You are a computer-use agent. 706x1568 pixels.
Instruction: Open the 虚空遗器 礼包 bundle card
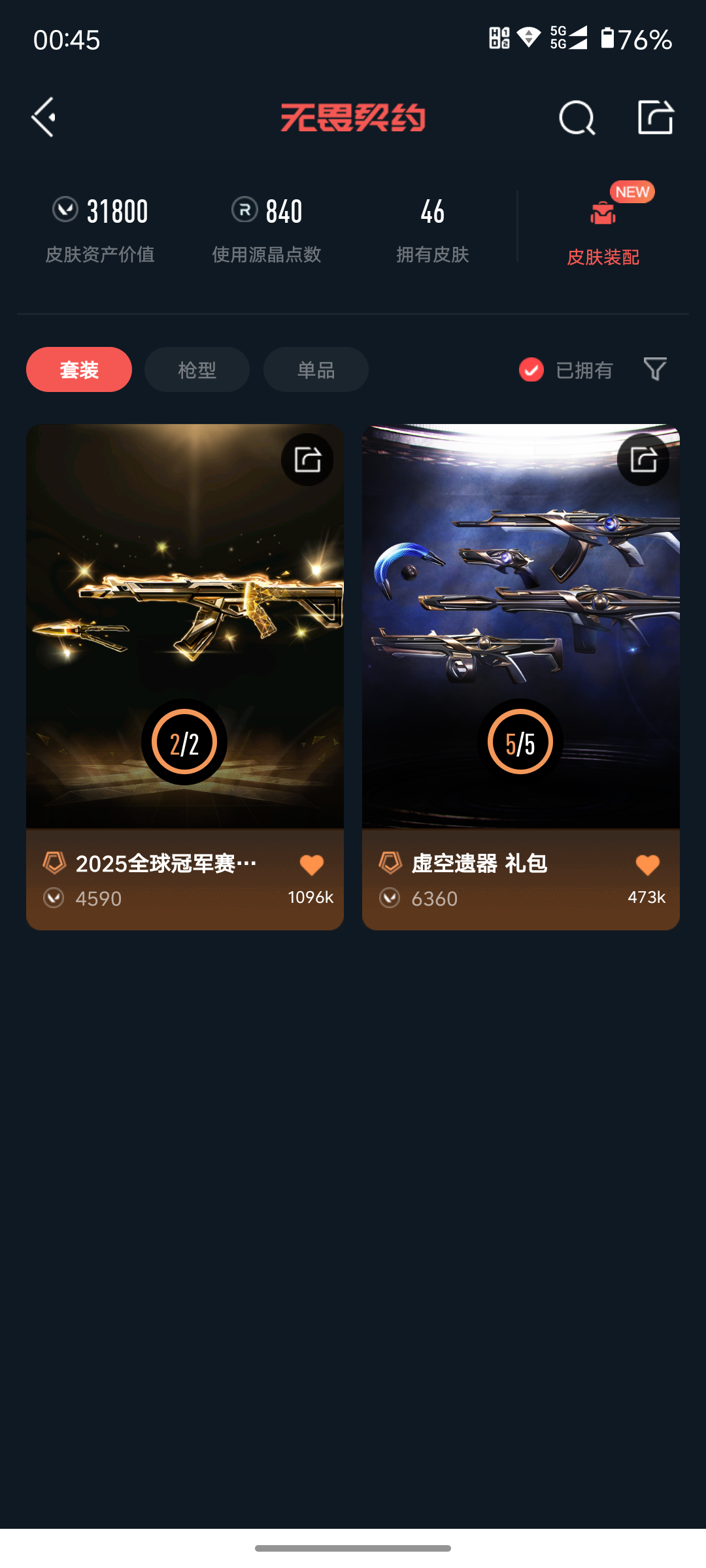tap(520, 627)
